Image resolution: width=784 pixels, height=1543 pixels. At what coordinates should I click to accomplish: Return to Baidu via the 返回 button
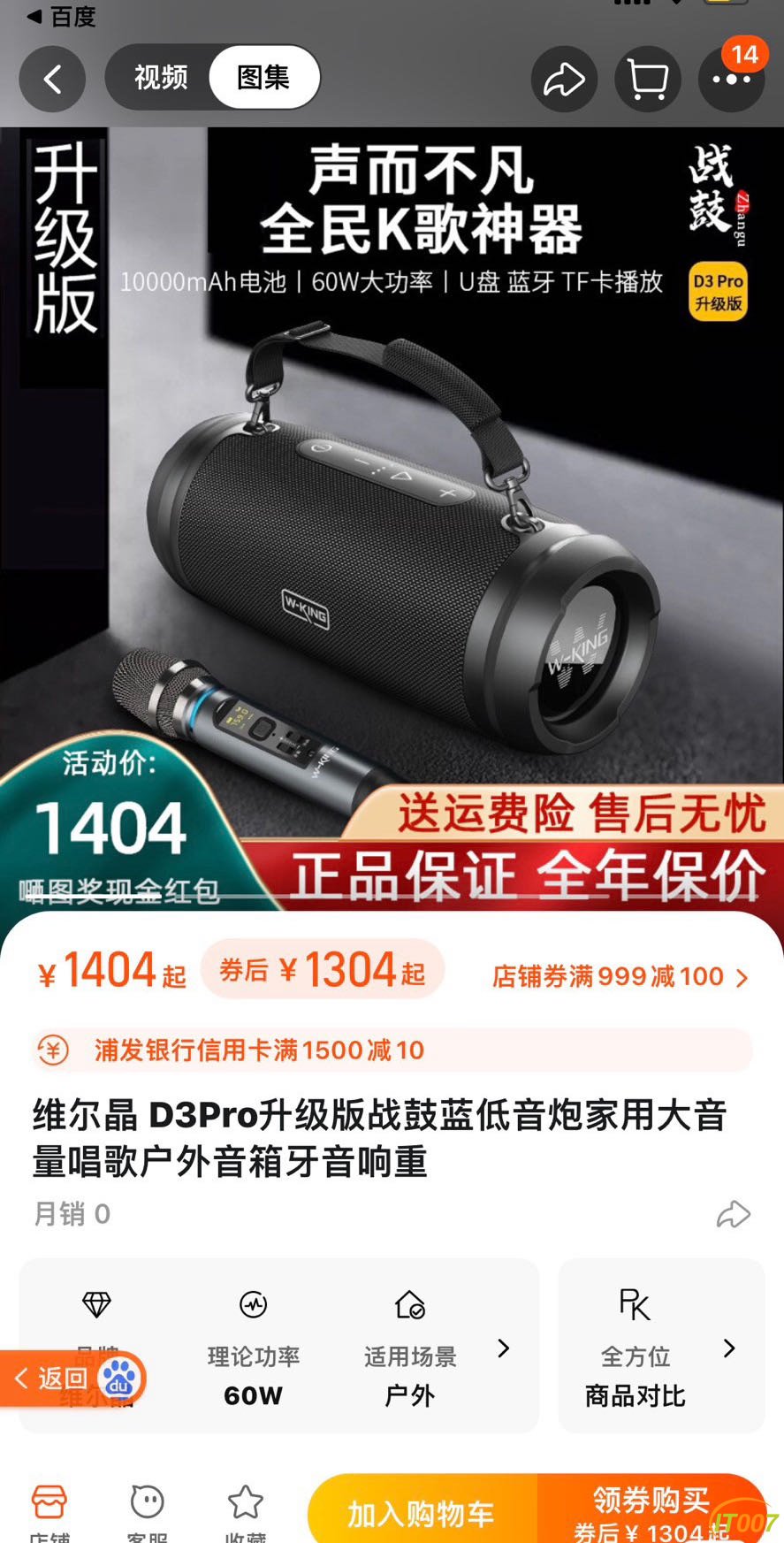click(x=62, y=1378)
